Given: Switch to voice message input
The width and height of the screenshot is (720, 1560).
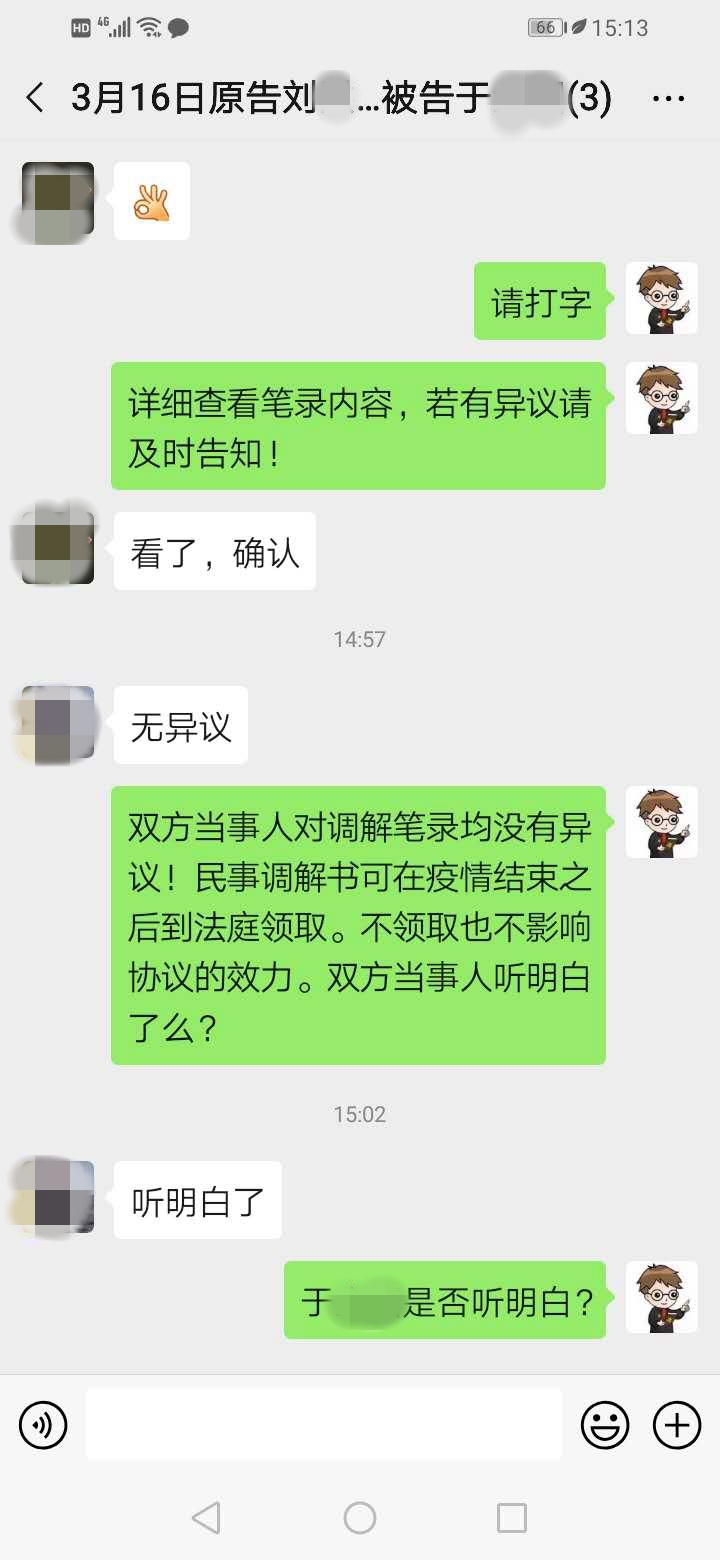Looking at the screenshot, I should tap(43, 1425).
